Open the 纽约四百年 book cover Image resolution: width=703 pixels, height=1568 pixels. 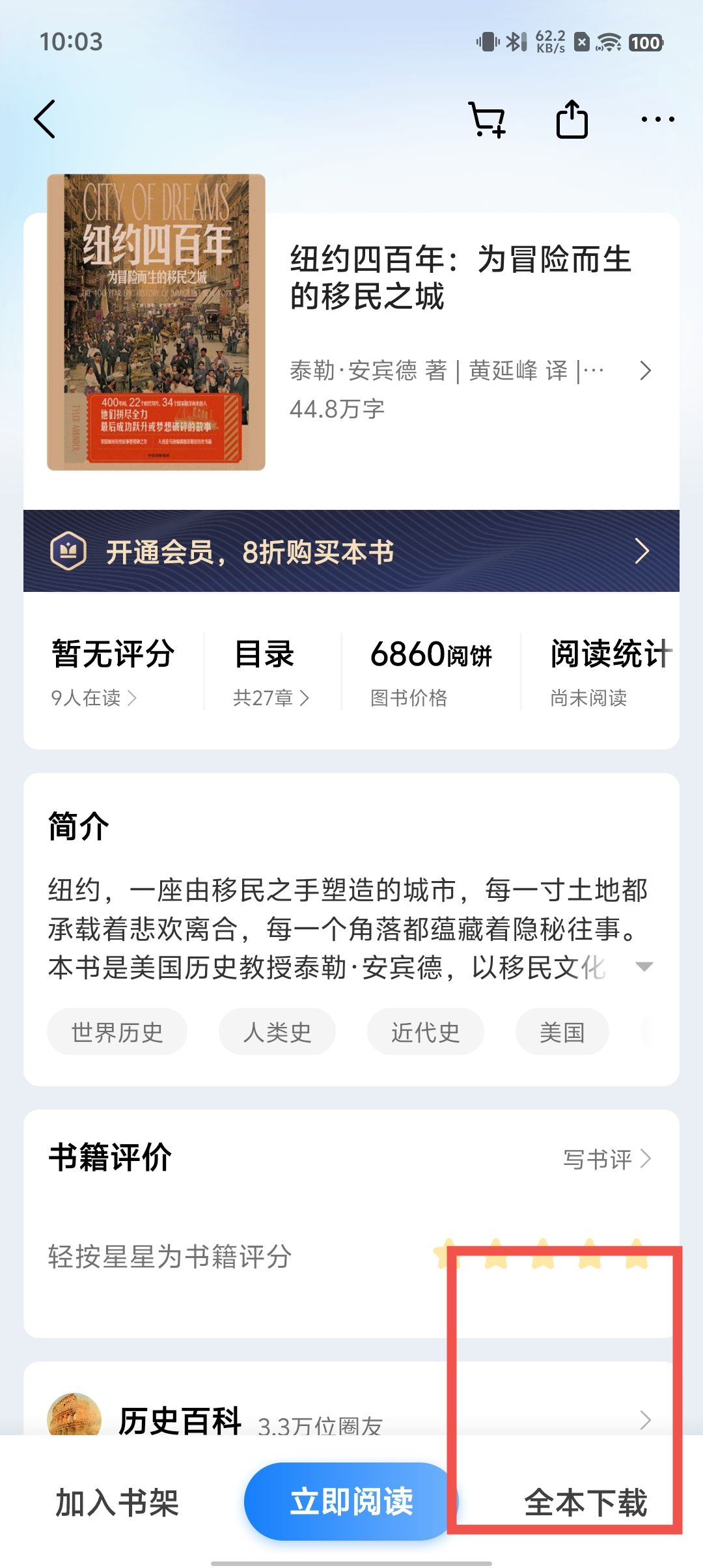click(156, 322)
